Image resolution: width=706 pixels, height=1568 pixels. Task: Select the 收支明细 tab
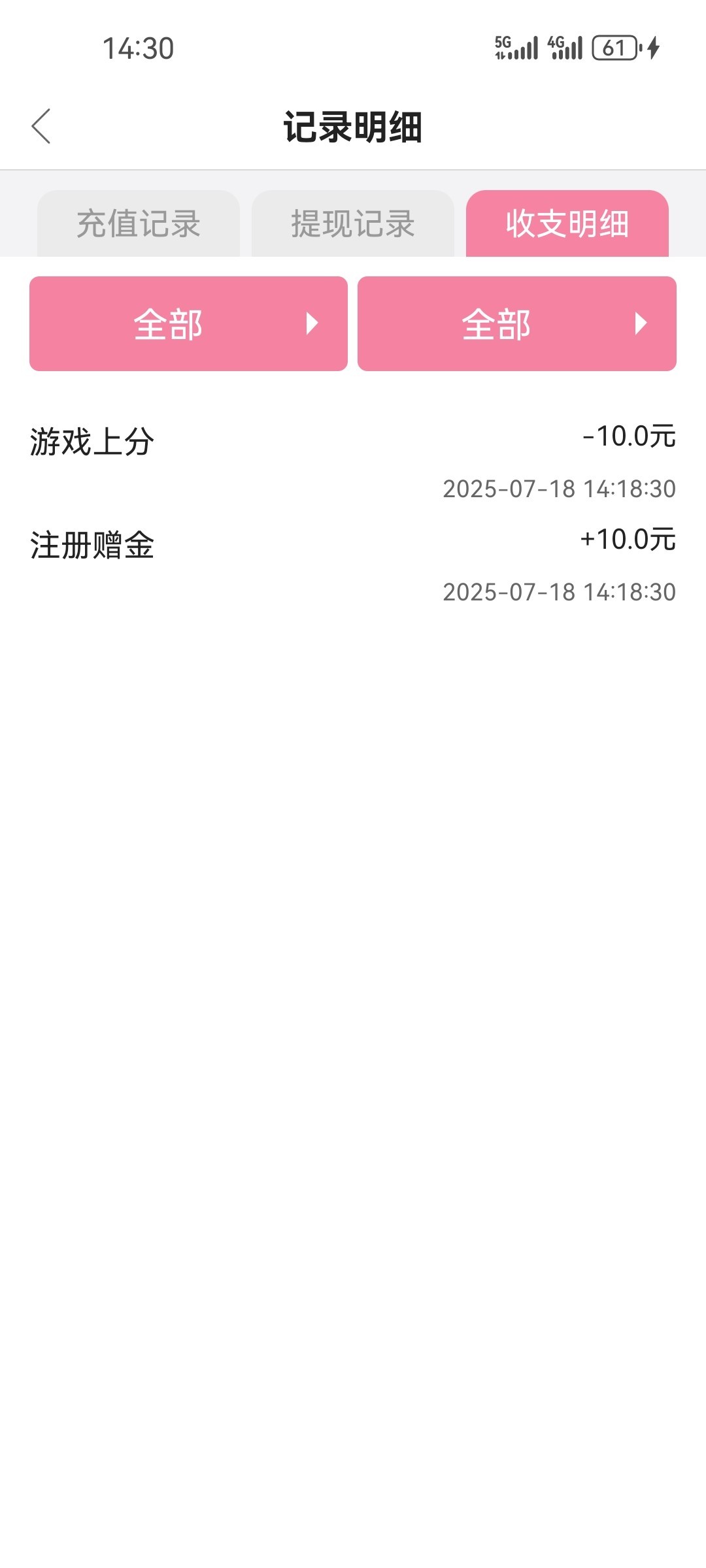[567, 224]
